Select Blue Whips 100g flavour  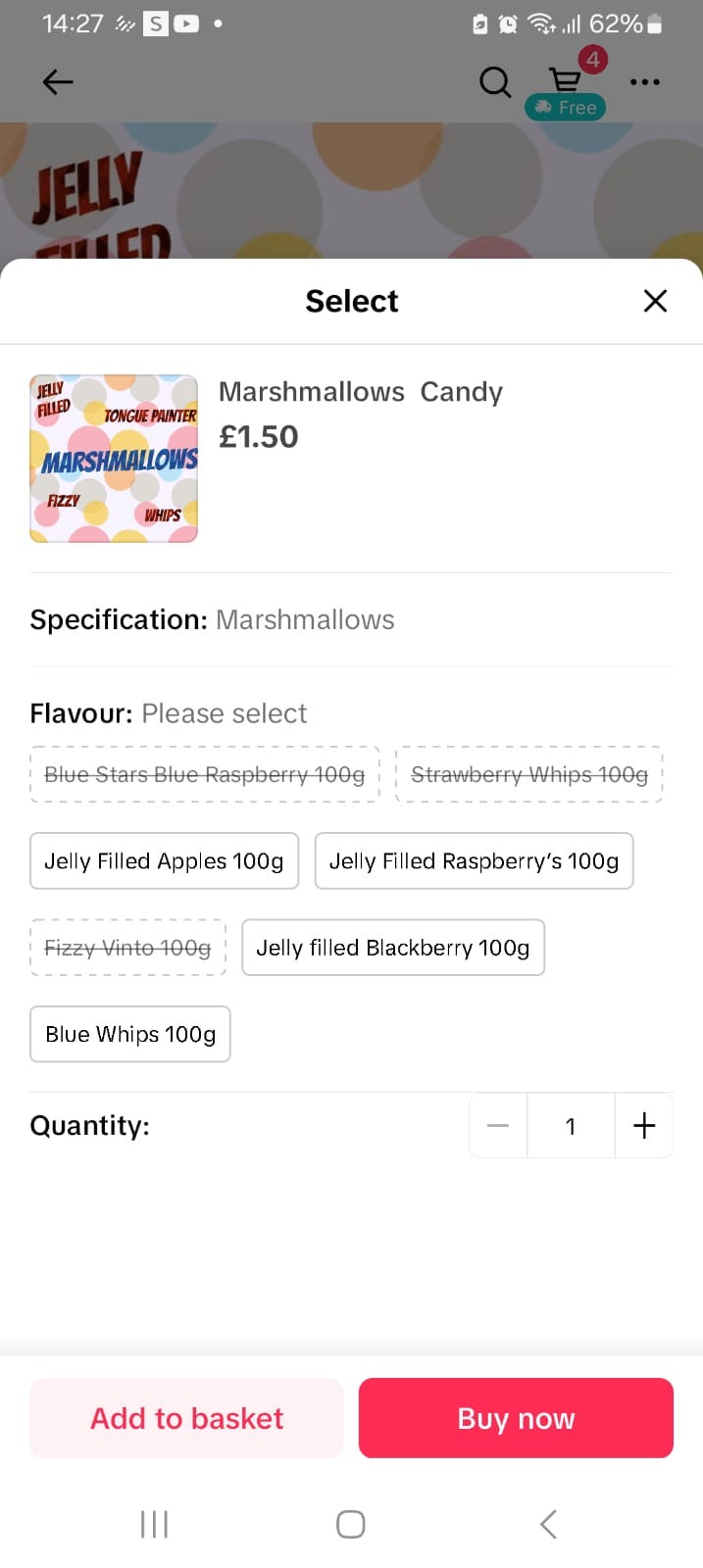tap(130, 1034)
